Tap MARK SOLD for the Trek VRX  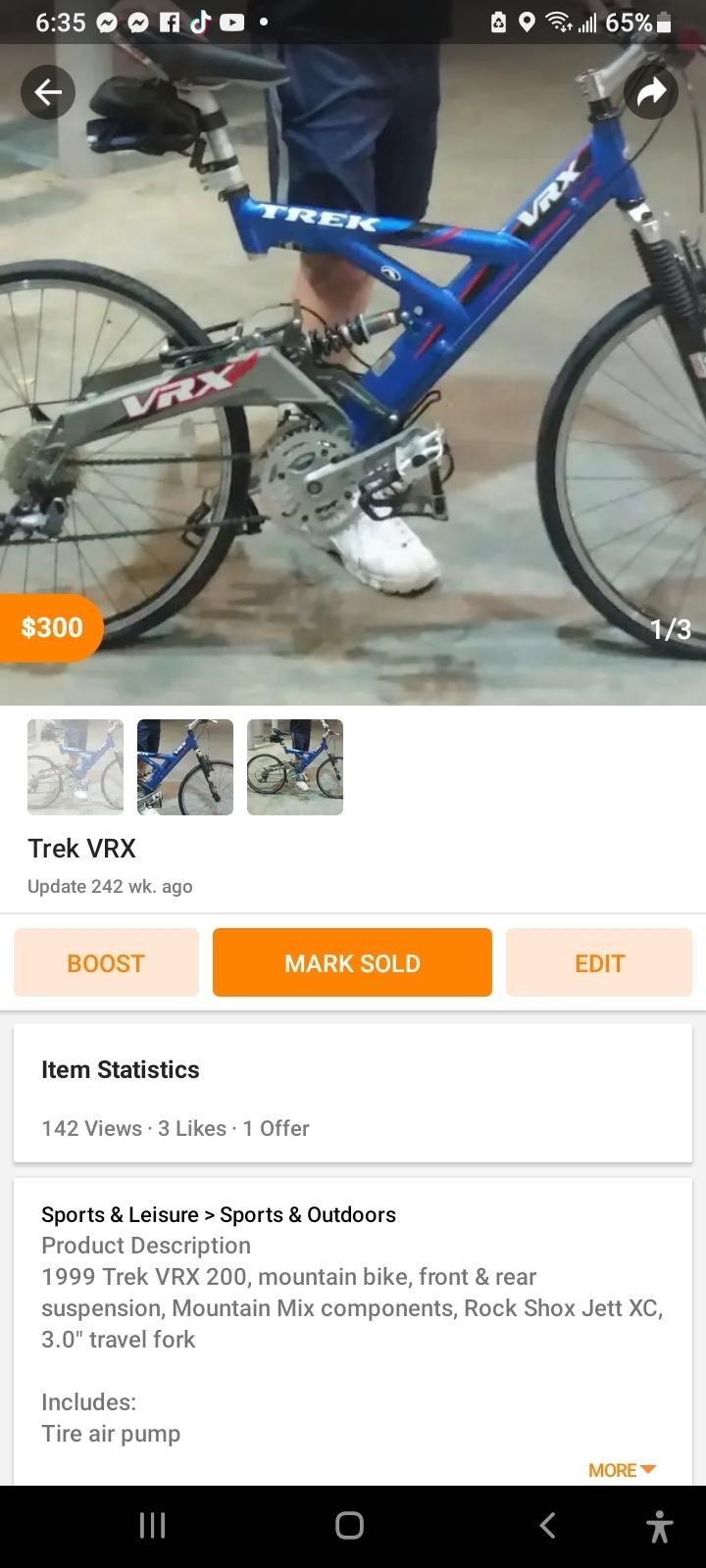point(352,962)
